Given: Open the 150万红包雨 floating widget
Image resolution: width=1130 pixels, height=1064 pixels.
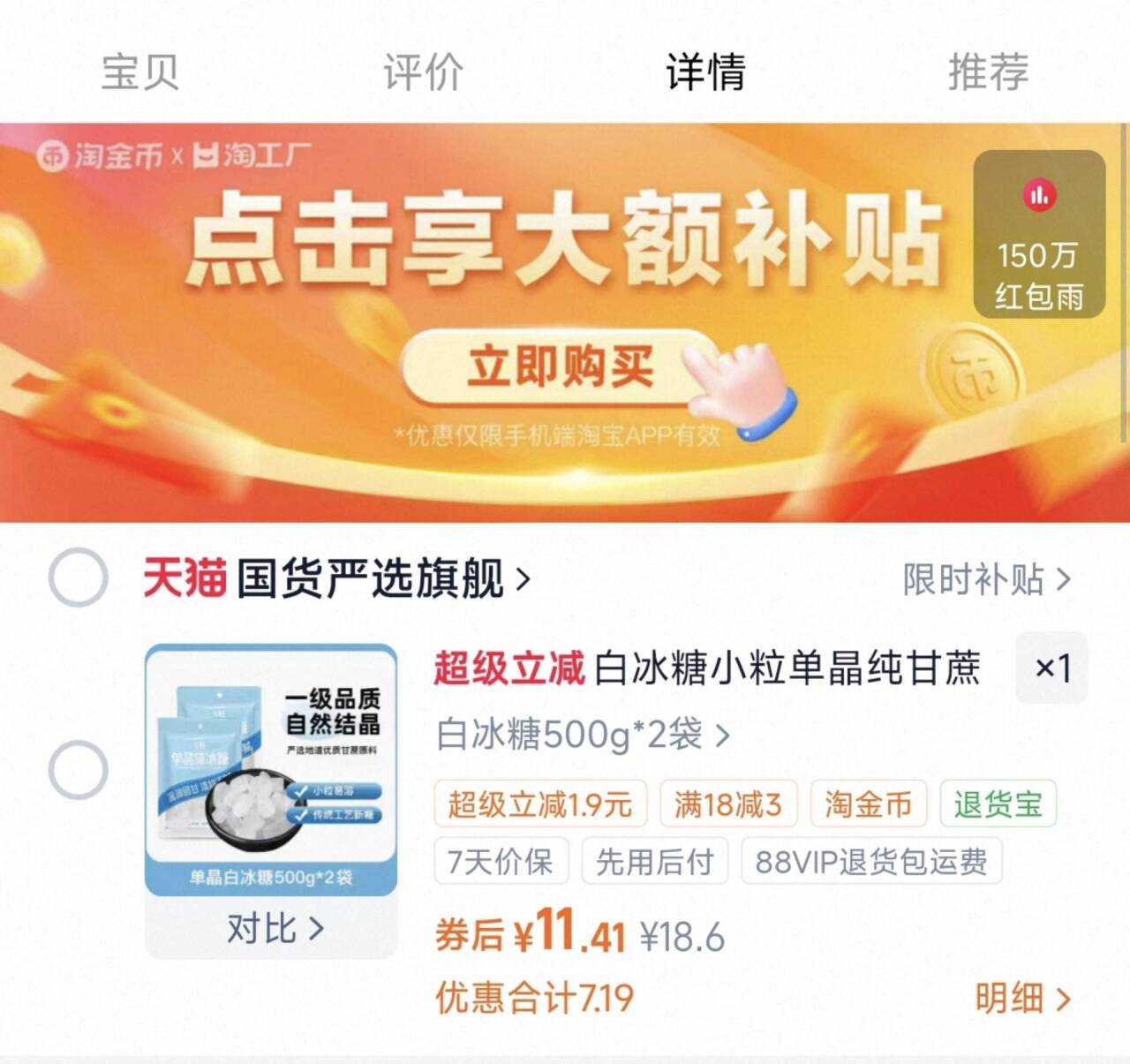Looking at the screenshot, I should coord(1039,234).
